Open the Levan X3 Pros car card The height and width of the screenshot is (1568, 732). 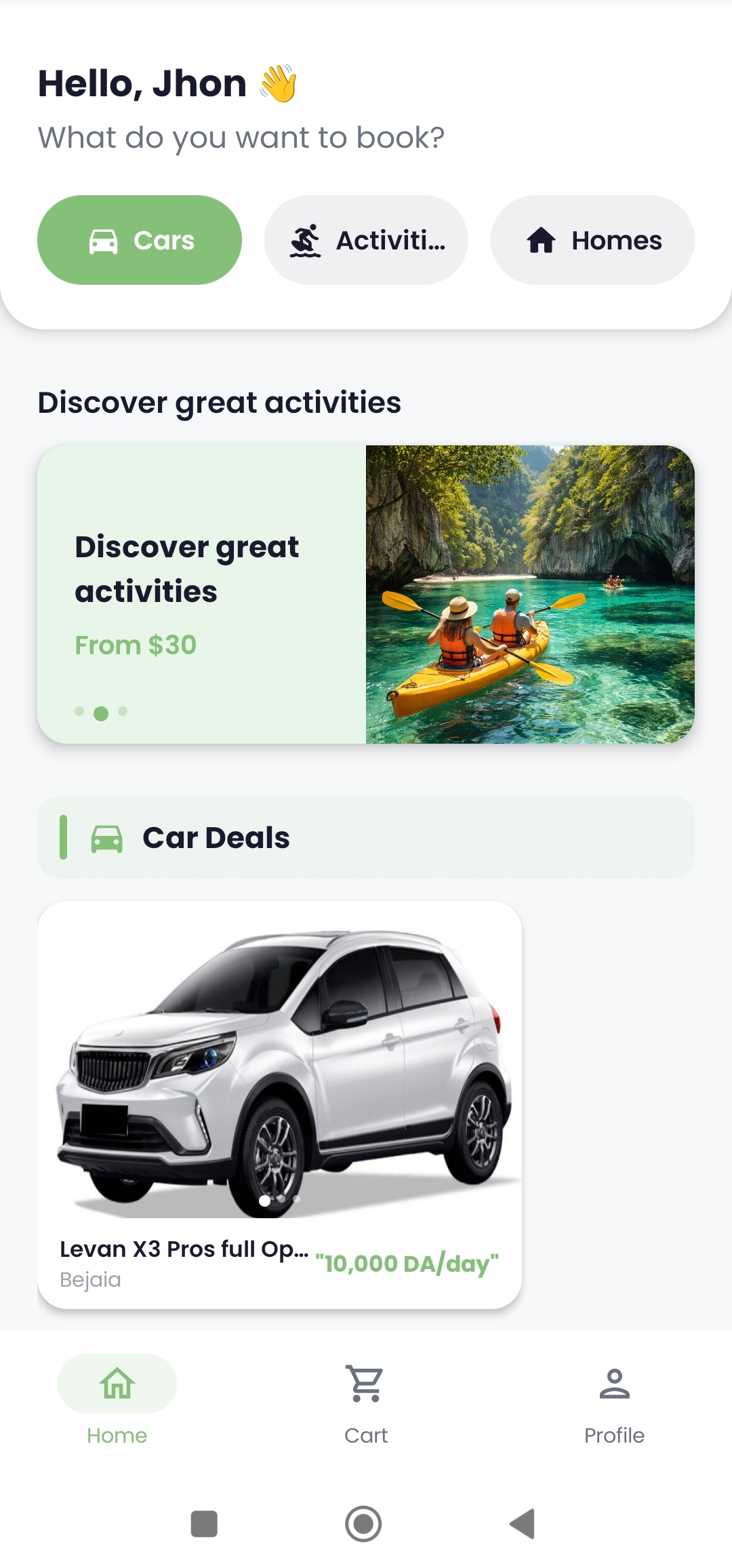(x=279, y=1104)
